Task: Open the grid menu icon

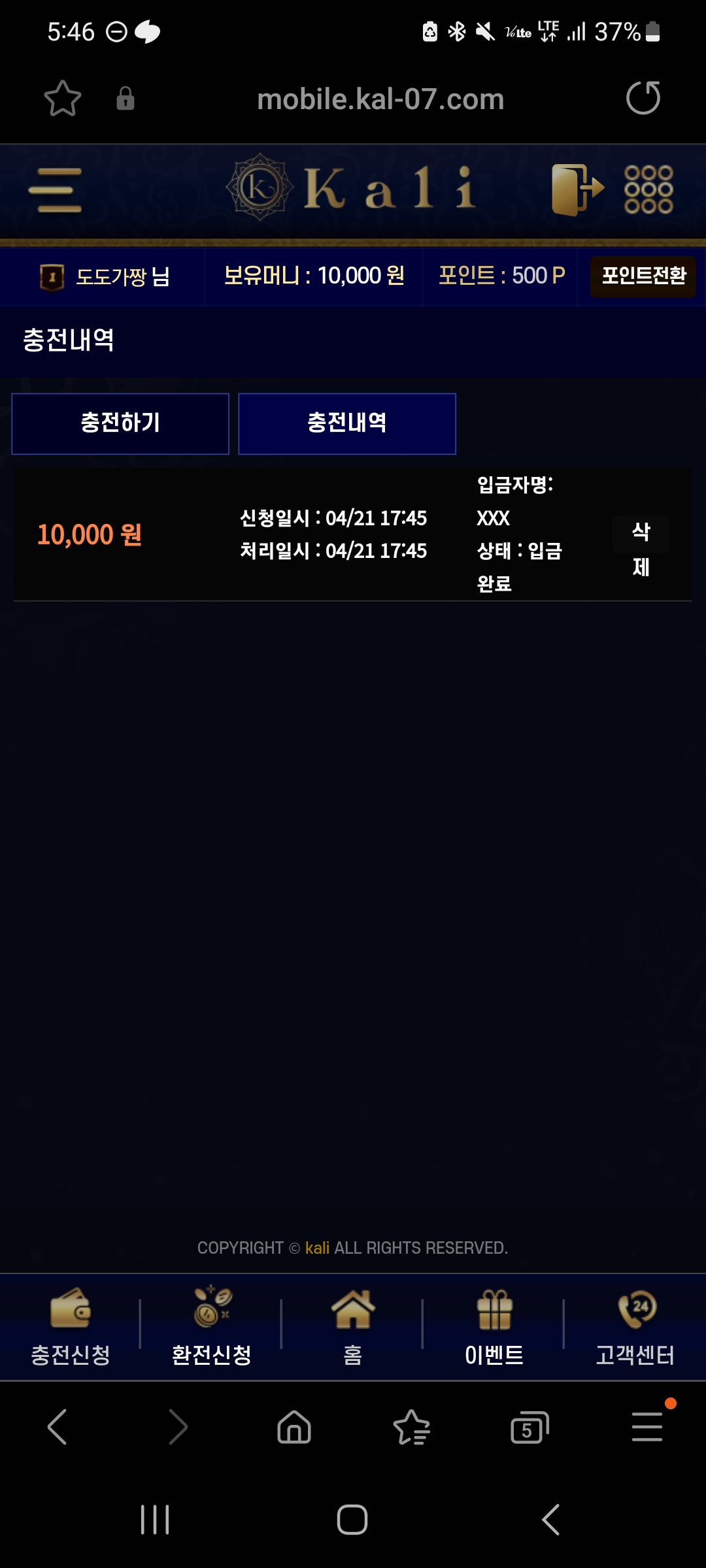Action: click(x=648, y=189)
